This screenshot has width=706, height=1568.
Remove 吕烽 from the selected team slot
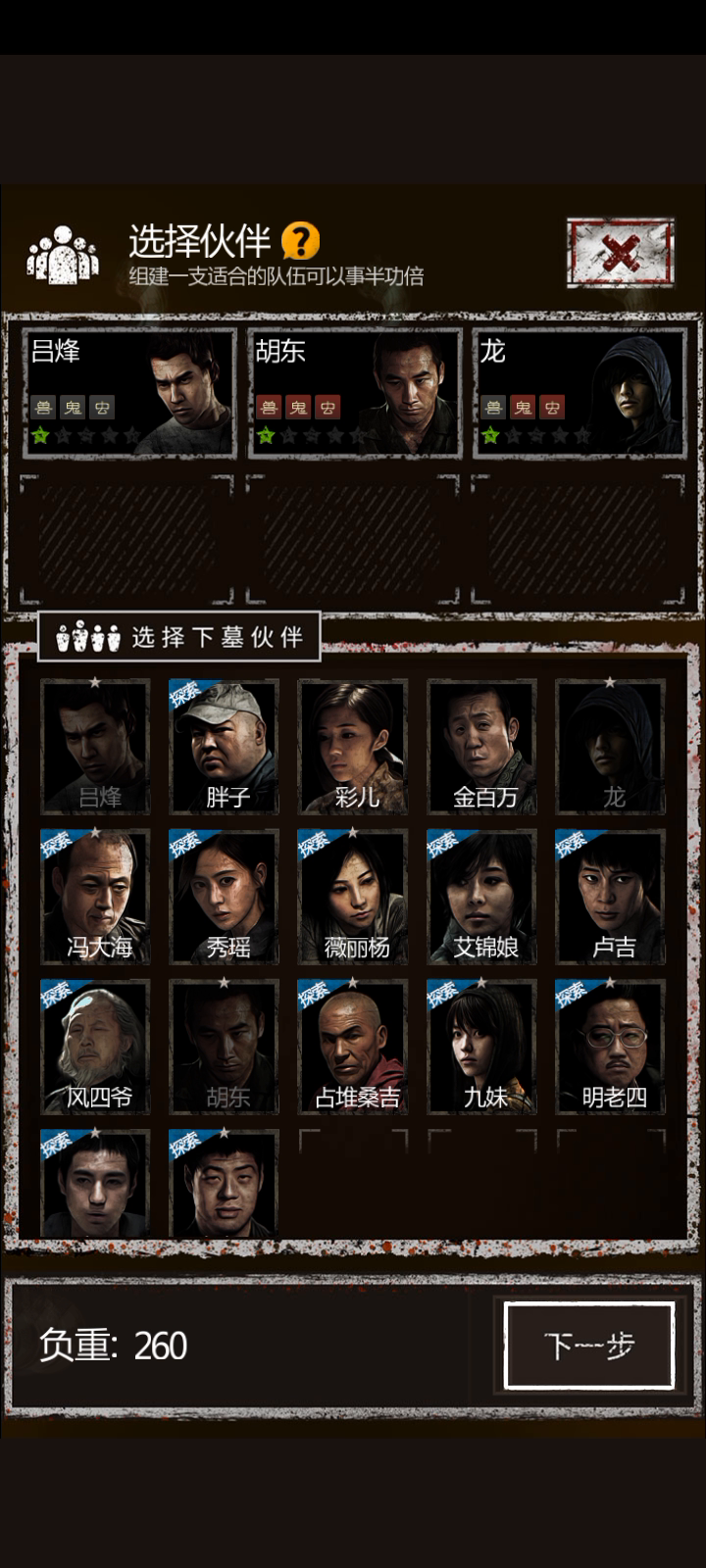click(129, 393)
